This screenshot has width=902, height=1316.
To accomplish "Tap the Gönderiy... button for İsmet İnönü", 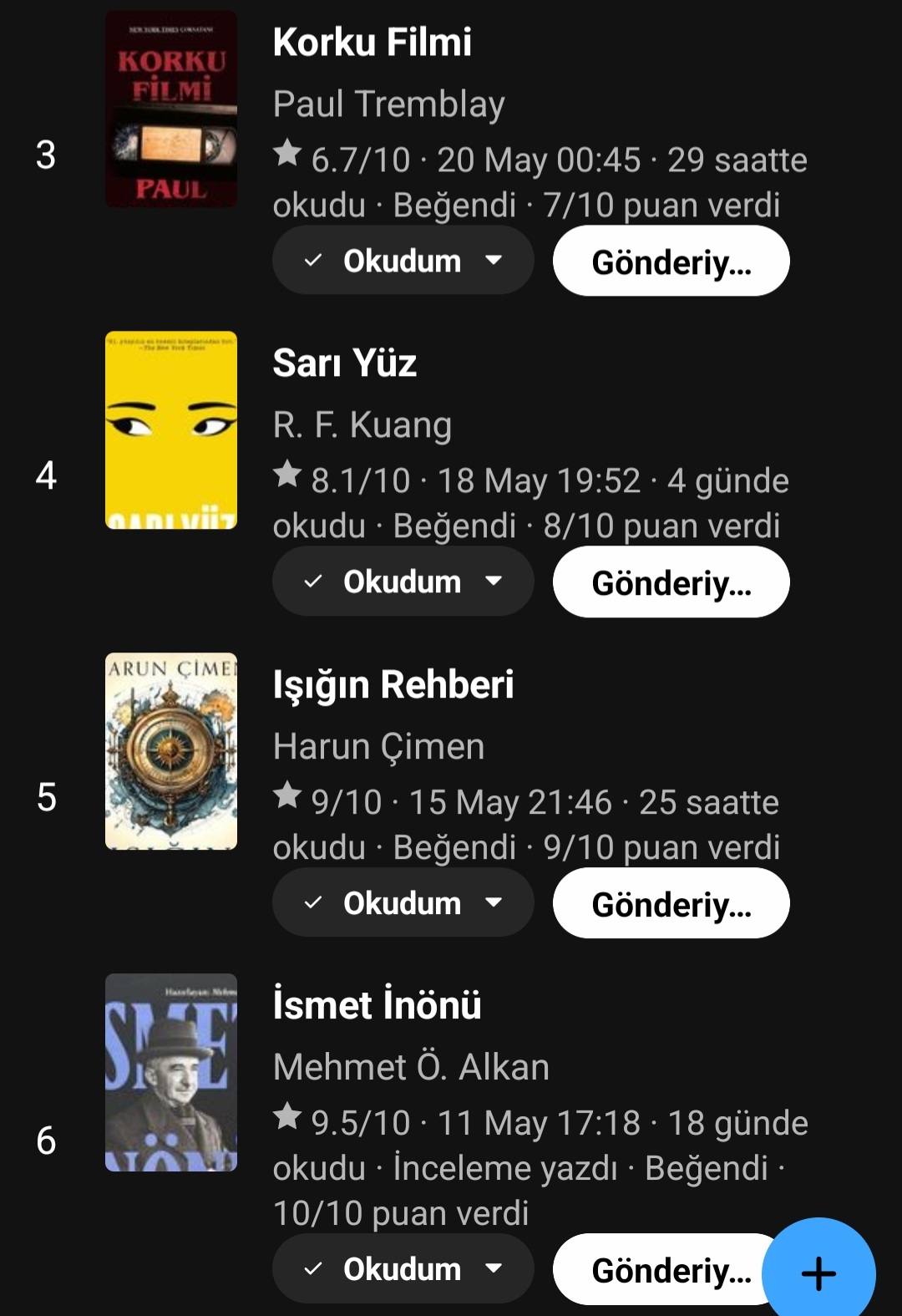I will [660, 1269].
